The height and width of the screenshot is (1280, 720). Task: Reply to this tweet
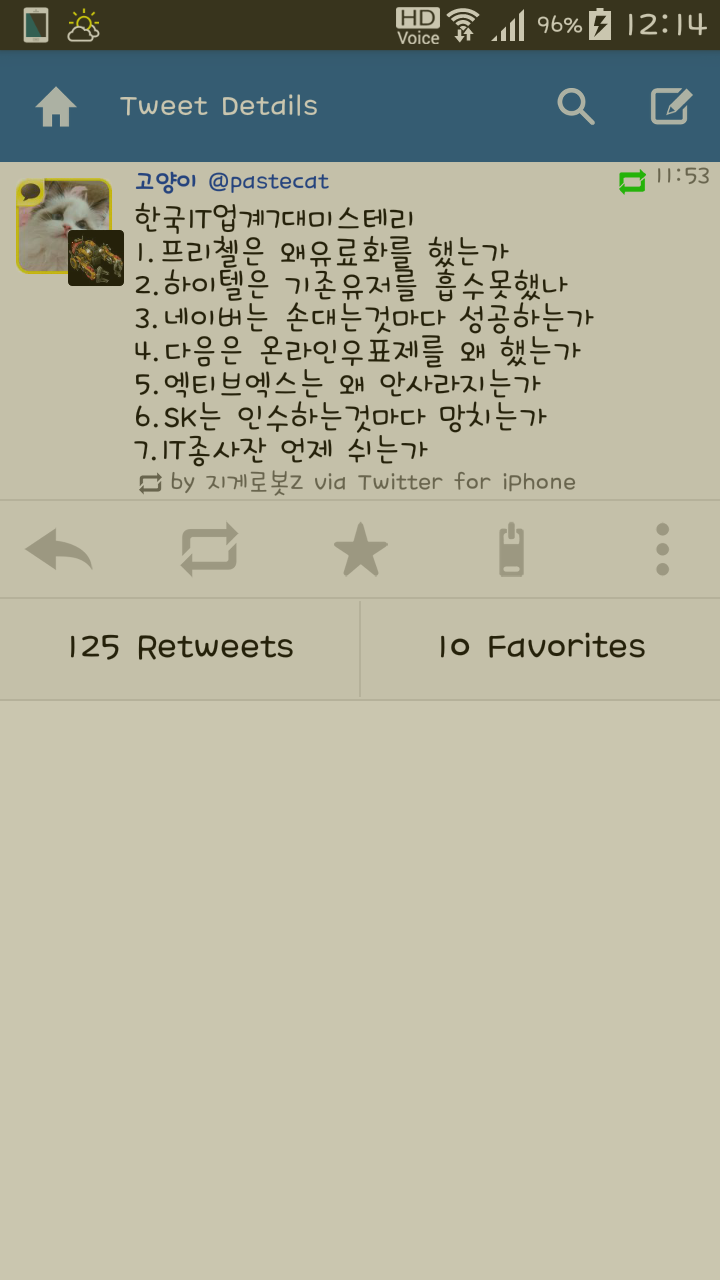click(59, 549)
